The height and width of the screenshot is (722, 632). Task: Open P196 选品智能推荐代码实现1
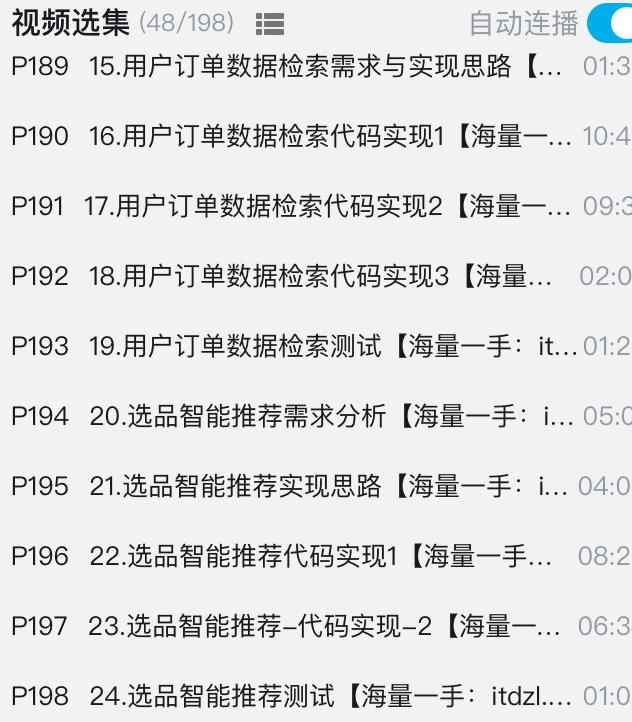click(318, 557)
